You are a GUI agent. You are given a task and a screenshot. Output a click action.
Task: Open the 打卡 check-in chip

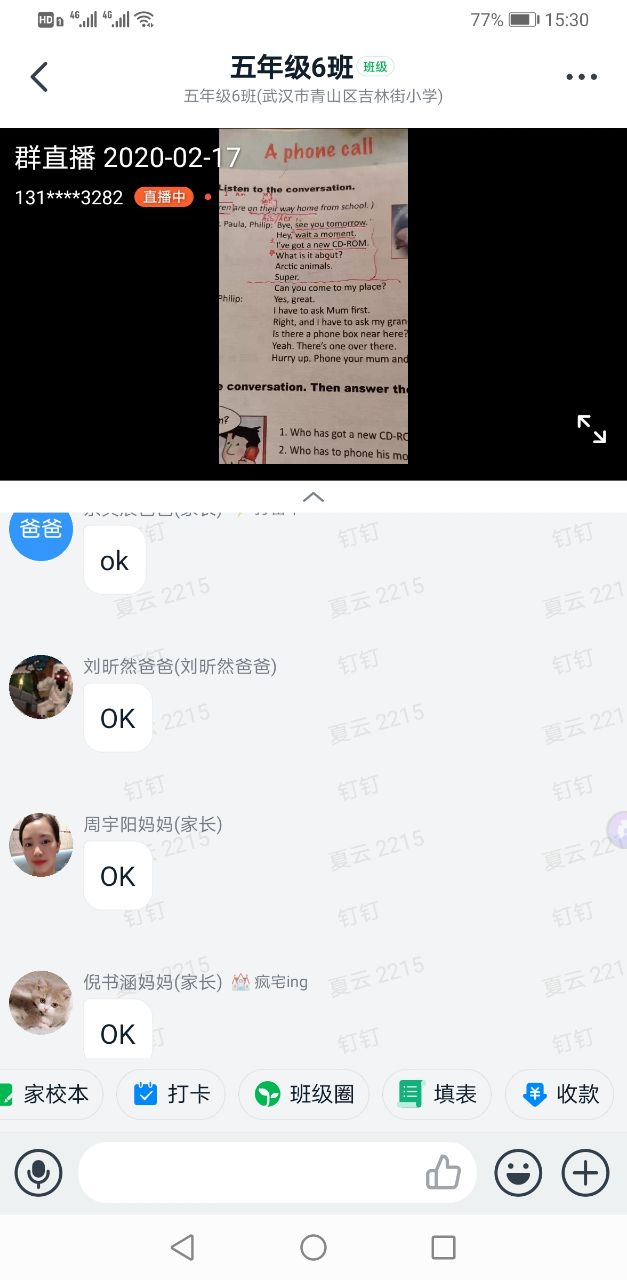171,1094
